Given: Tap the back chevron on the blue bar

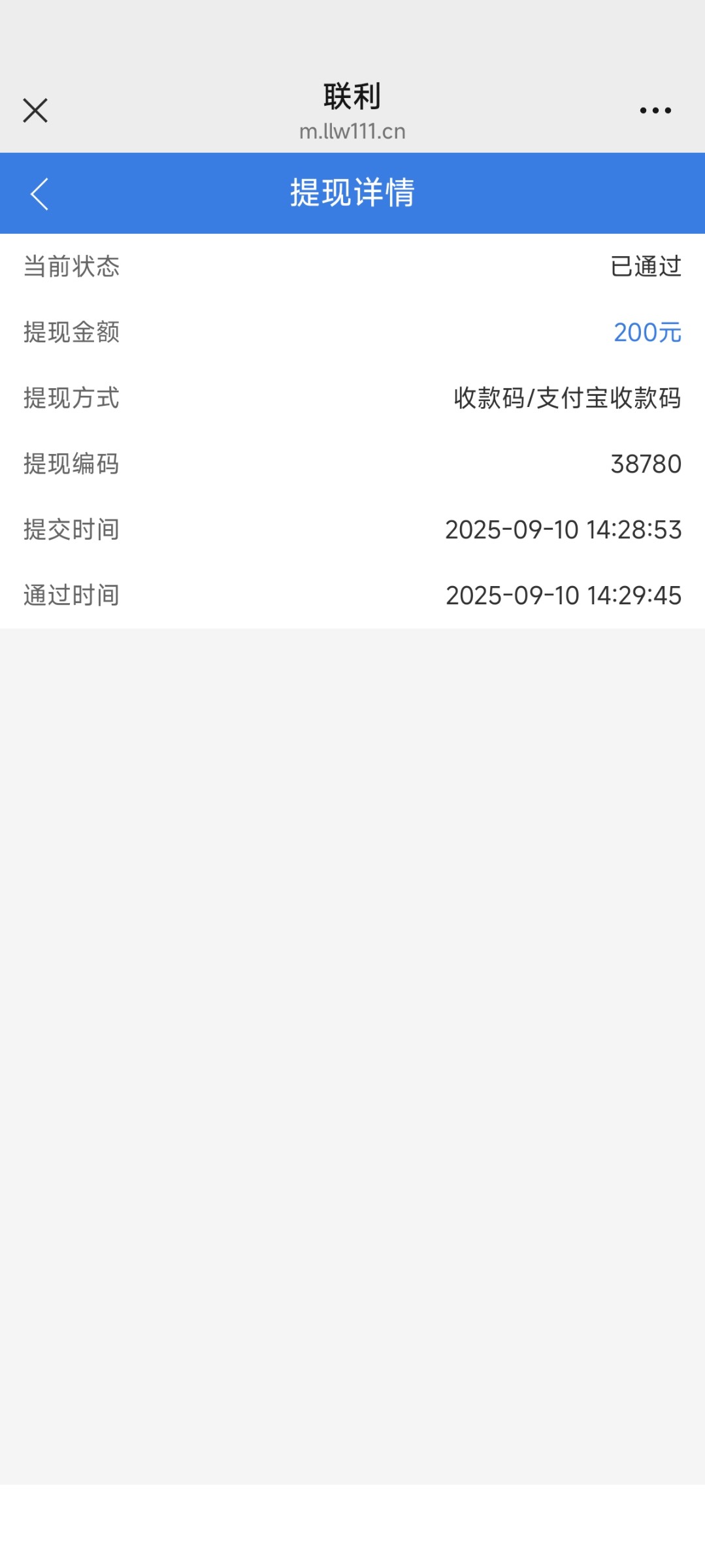Looking at the screenshot, I should pyautogui.click(x=38, y=193).
